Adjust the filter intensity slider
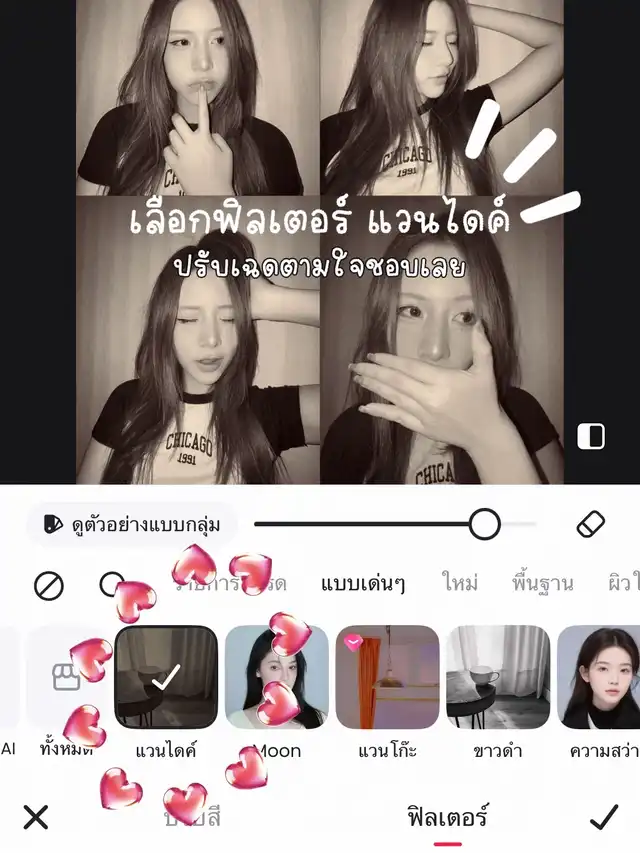640x853 pixels. tap(485, 523)
